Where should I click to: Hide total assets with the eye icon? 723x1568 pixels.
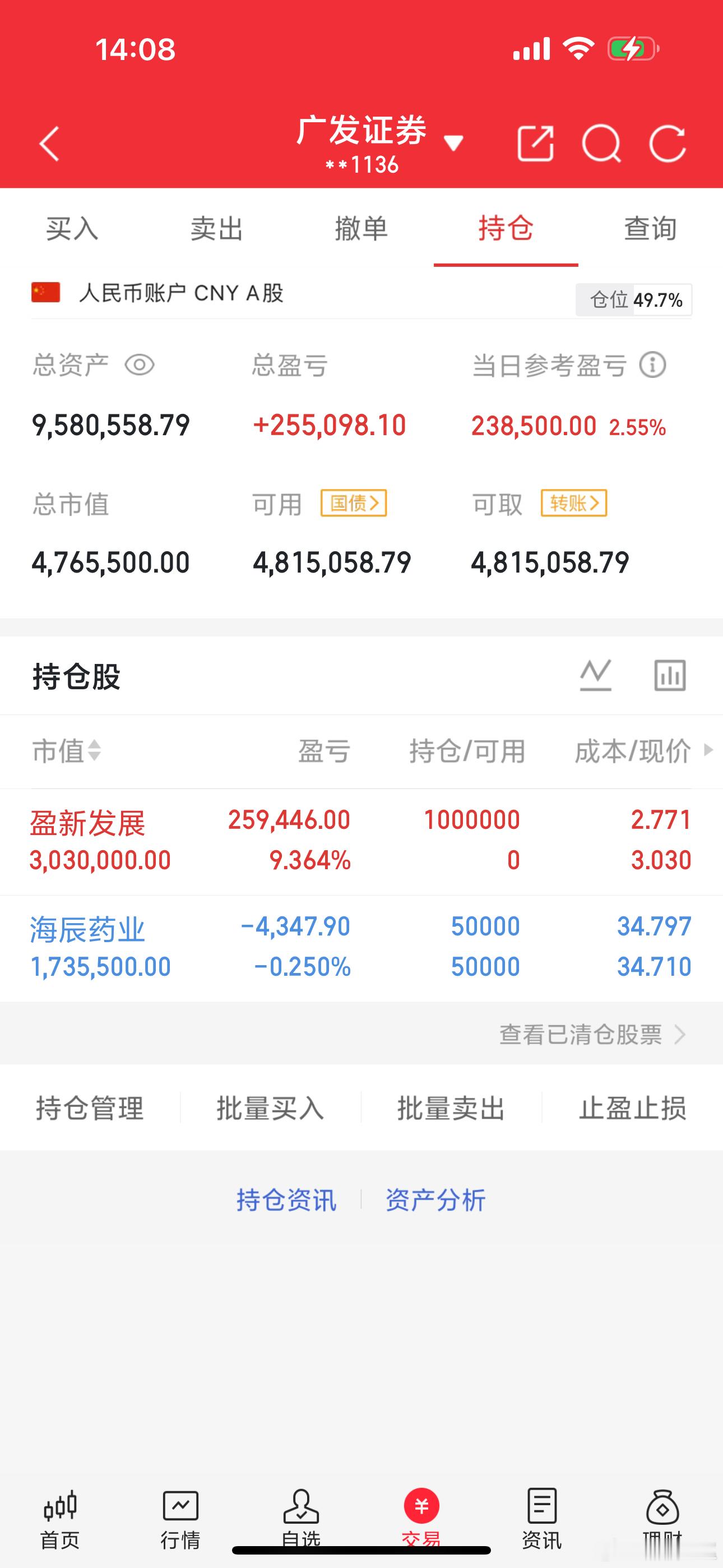140,365
